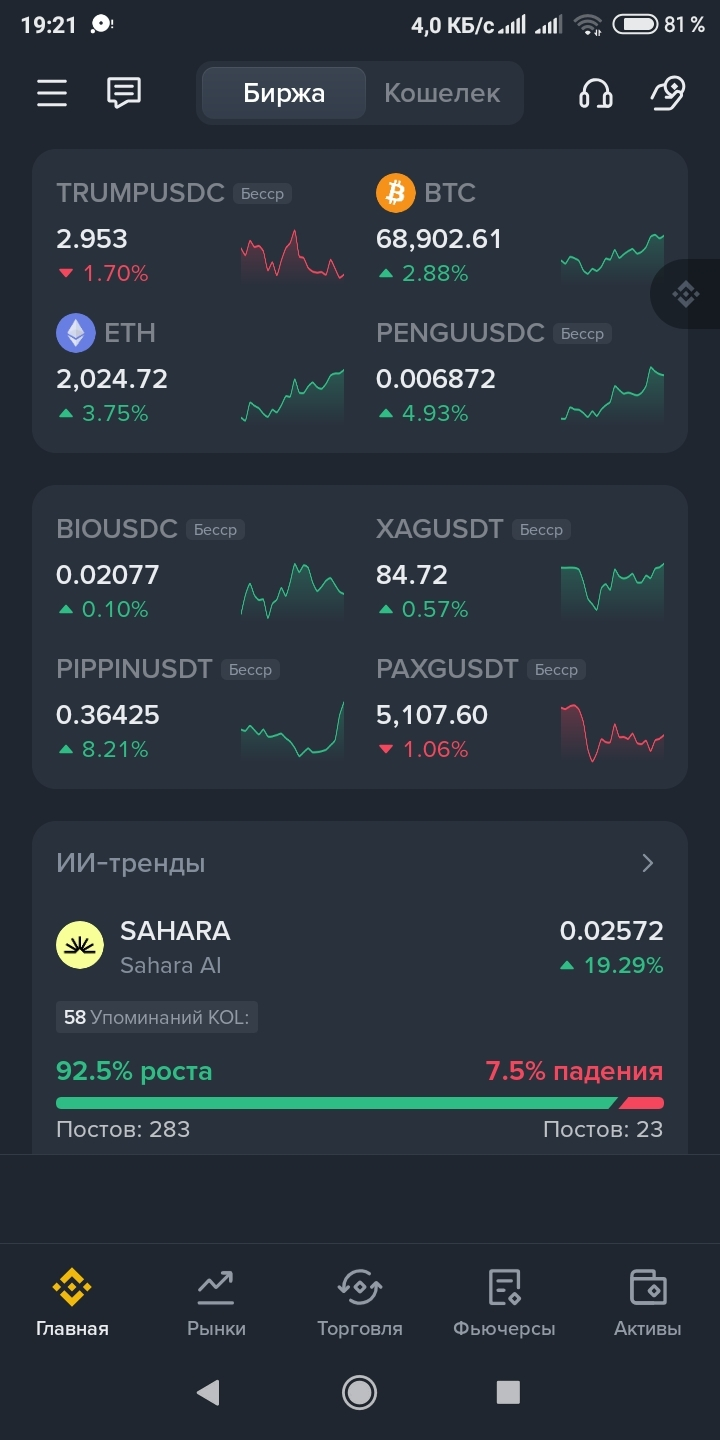Open the messages icon
The image size is (720, 1440).
pos(124,93)
